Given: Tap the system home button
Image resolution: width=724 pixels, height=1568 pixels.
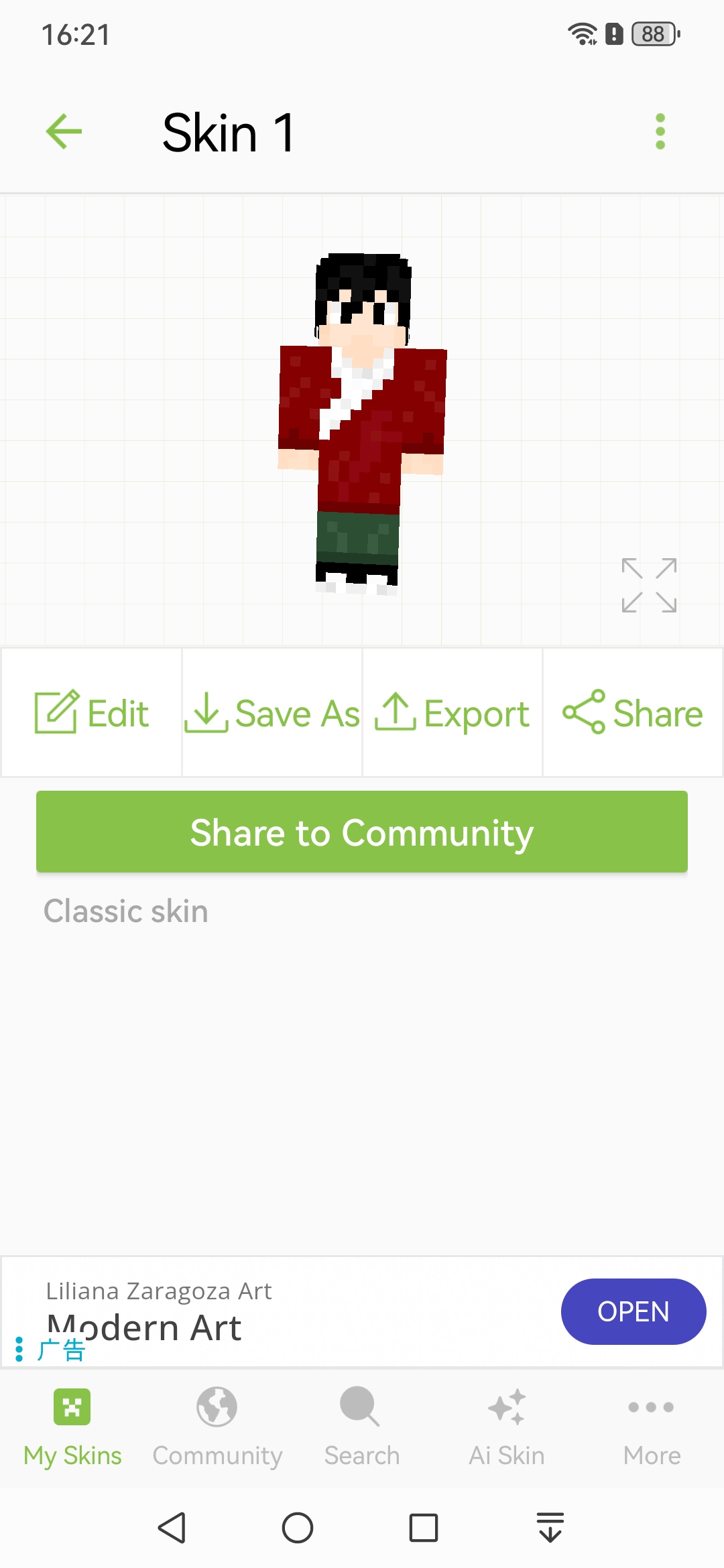Looking at the screenshot, I should coord(298,1528).
